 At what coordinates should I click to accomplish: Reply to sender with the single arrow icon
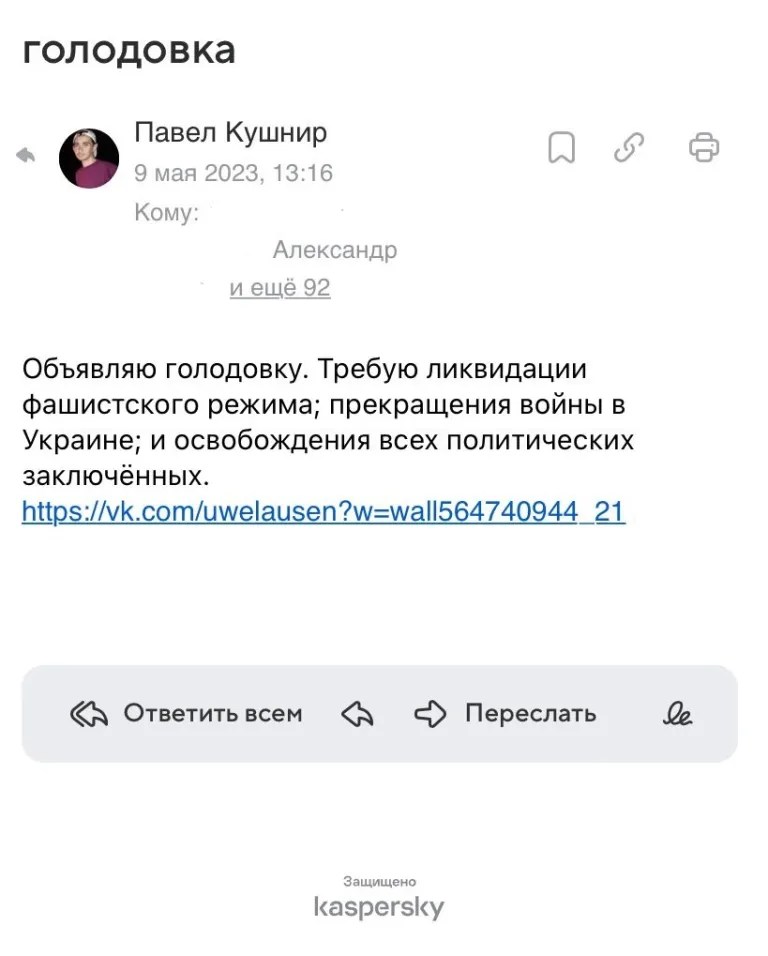(x=357, y=713)
